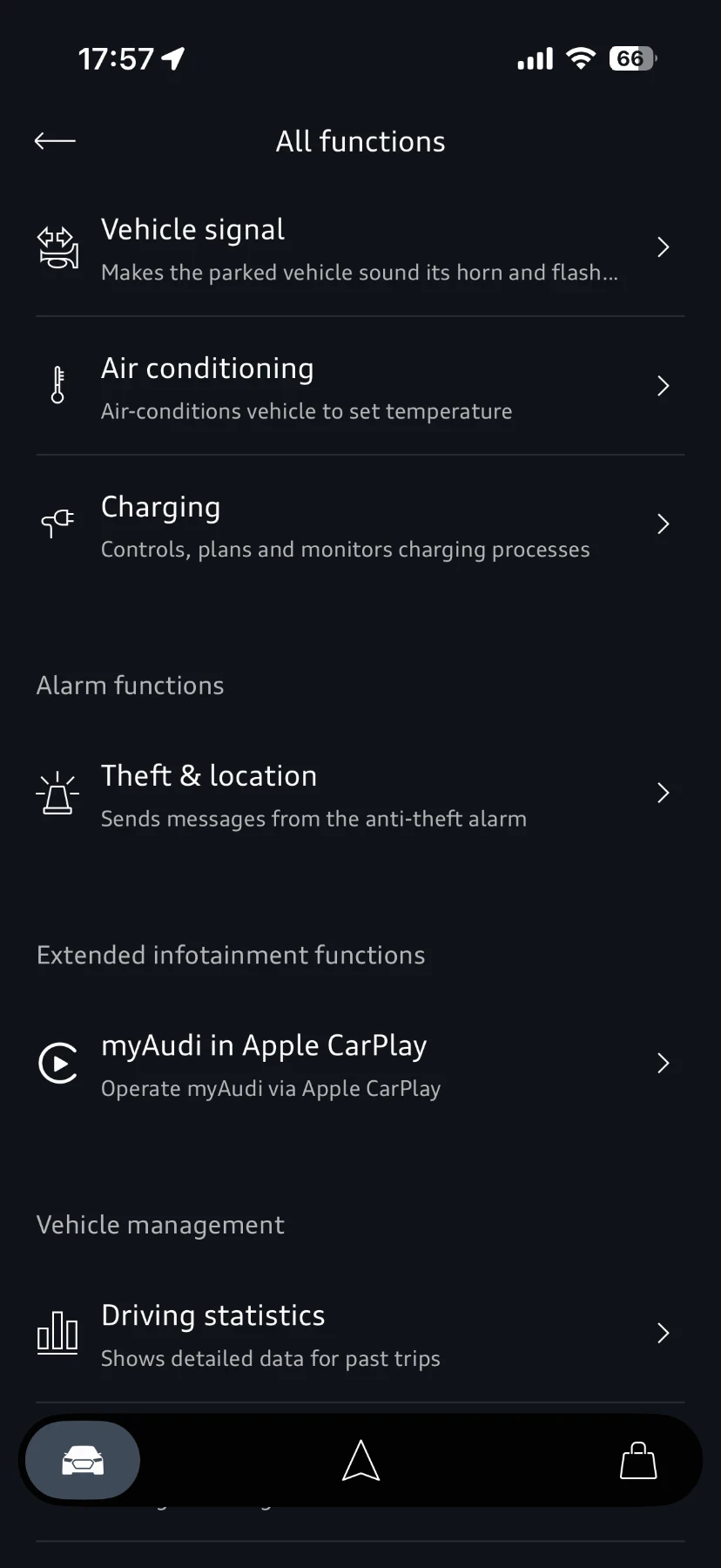721x1568 pixels.
Task: Open the Charging function
Action: point(360,525)
